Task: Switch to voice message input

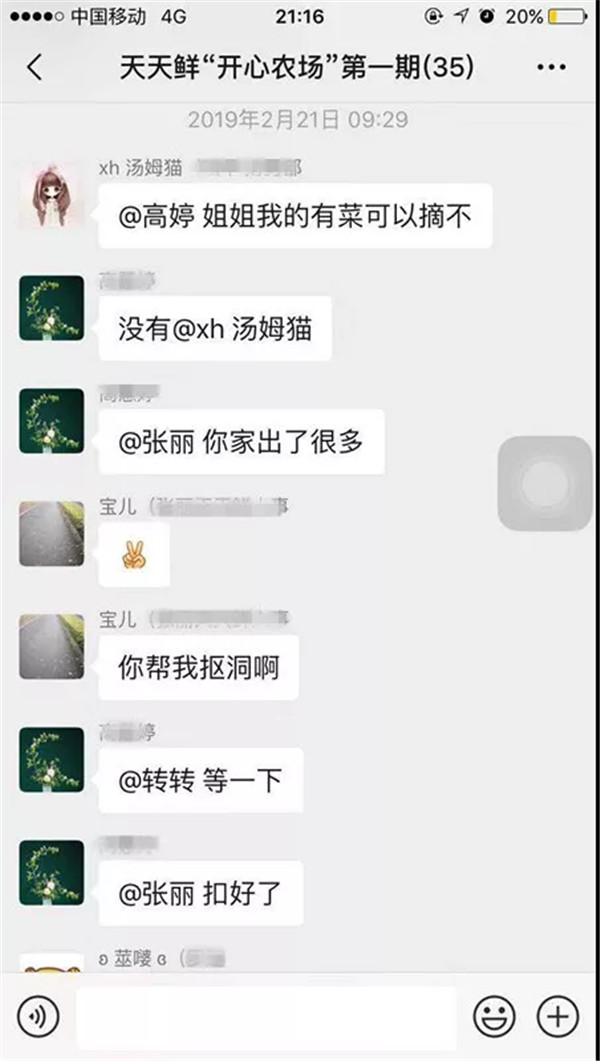Action: (38, 1017)
